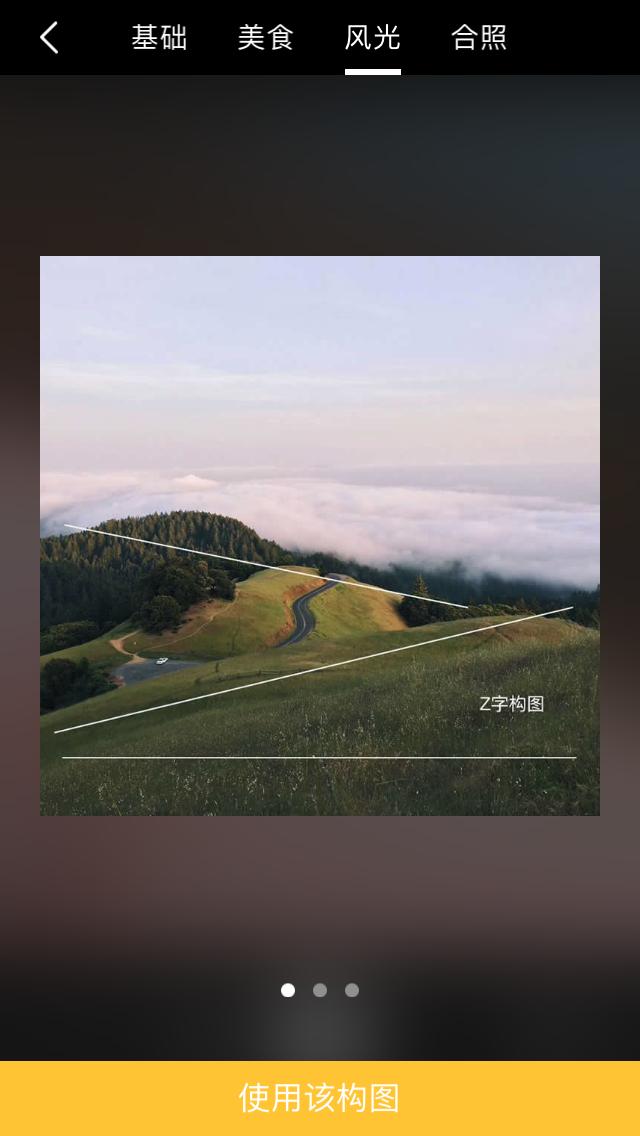This screenshot has height=1136, width=640.
Task: Open the Z字构图 sample photo
Action: 320,535
